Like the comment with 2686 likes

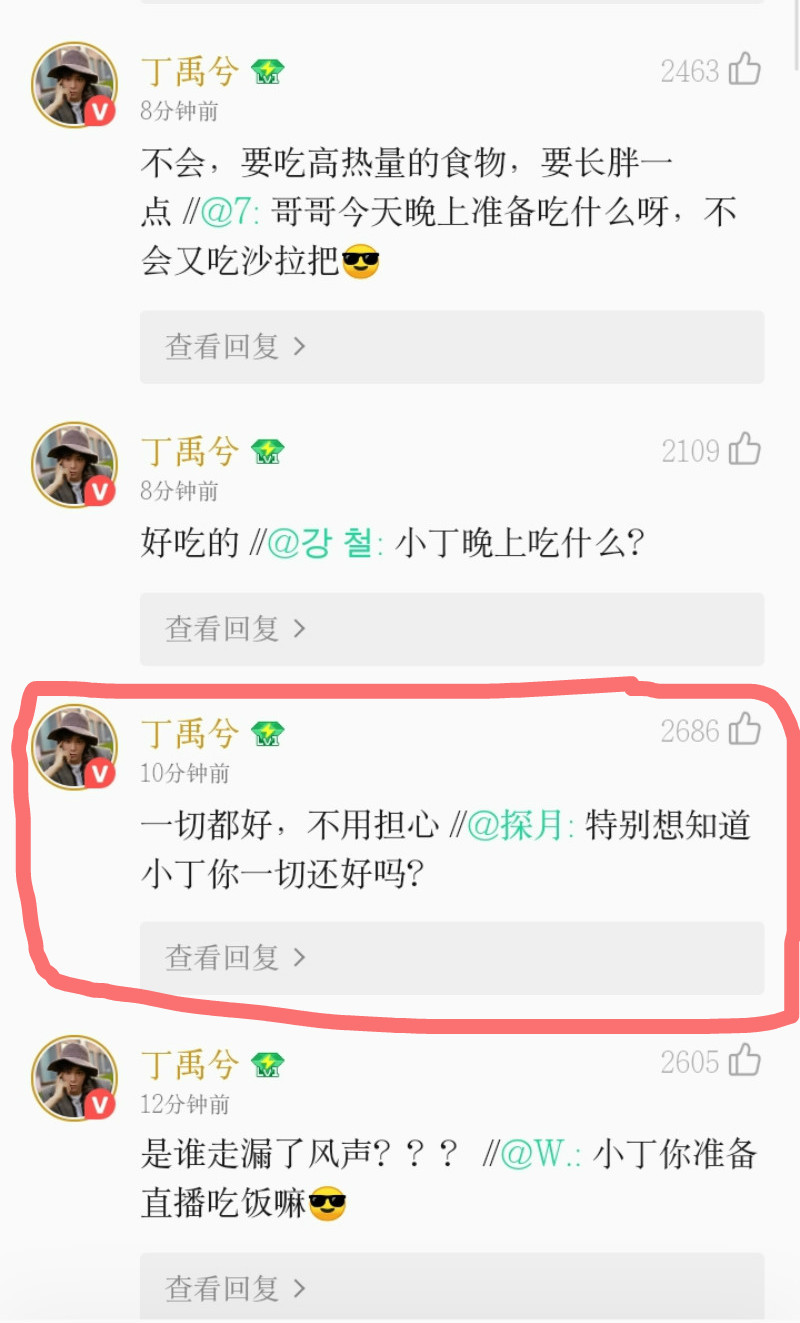[744, 731]
